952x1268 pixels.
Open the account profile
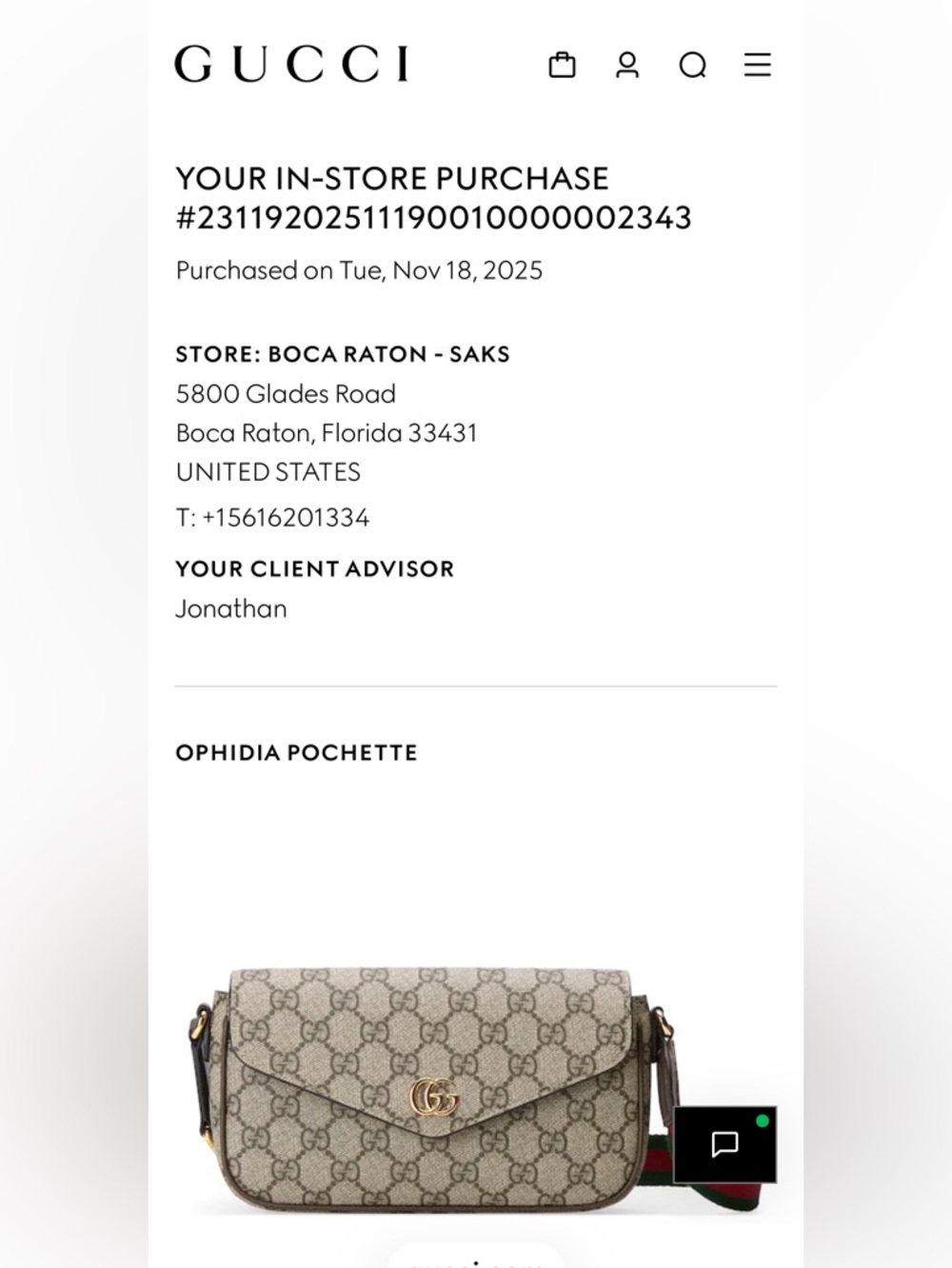click(x=626, y=65)
